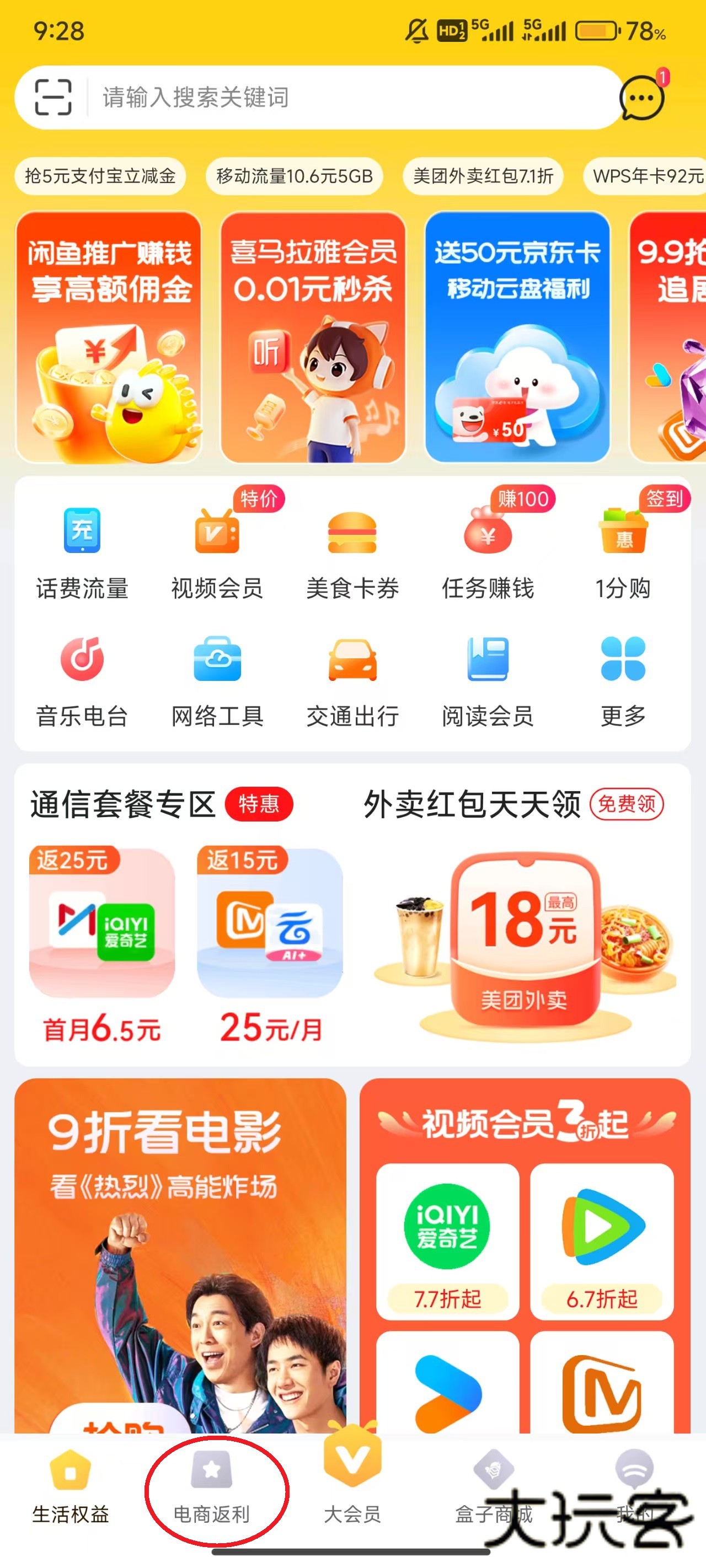Open the scan code icon
The image size is (706, 1568).
[x=53, y=98]
